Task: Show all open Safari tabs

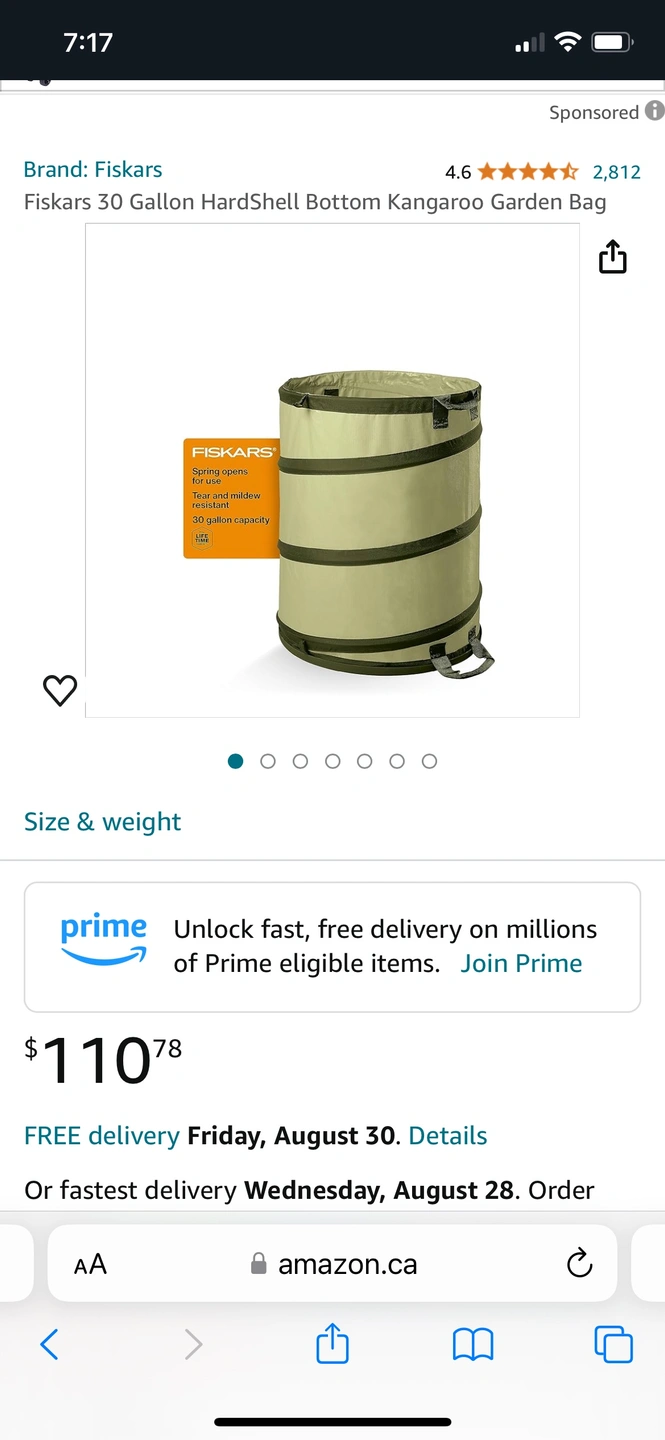Action: [x=613, y=1344]
